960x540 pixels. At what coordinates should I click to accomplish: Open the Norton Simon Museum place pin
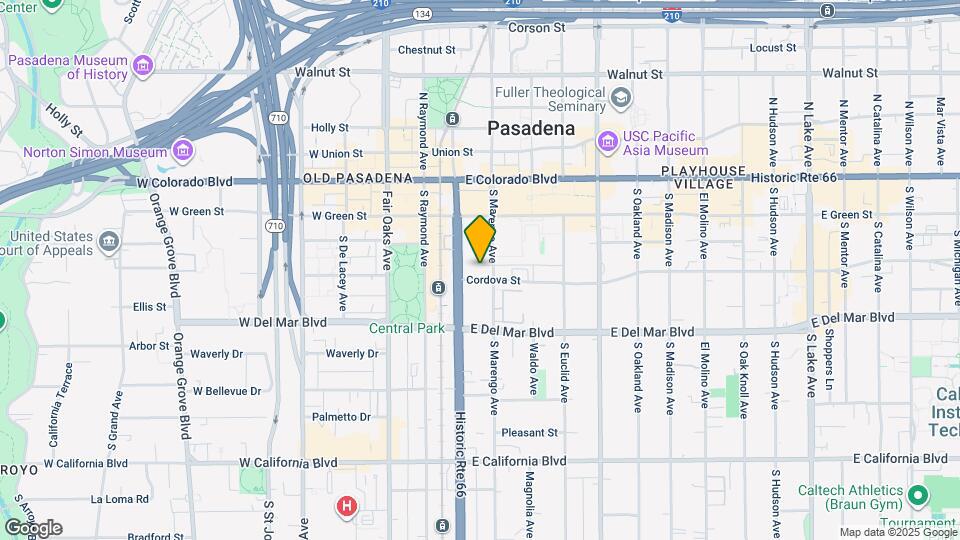tap(183, 151)
